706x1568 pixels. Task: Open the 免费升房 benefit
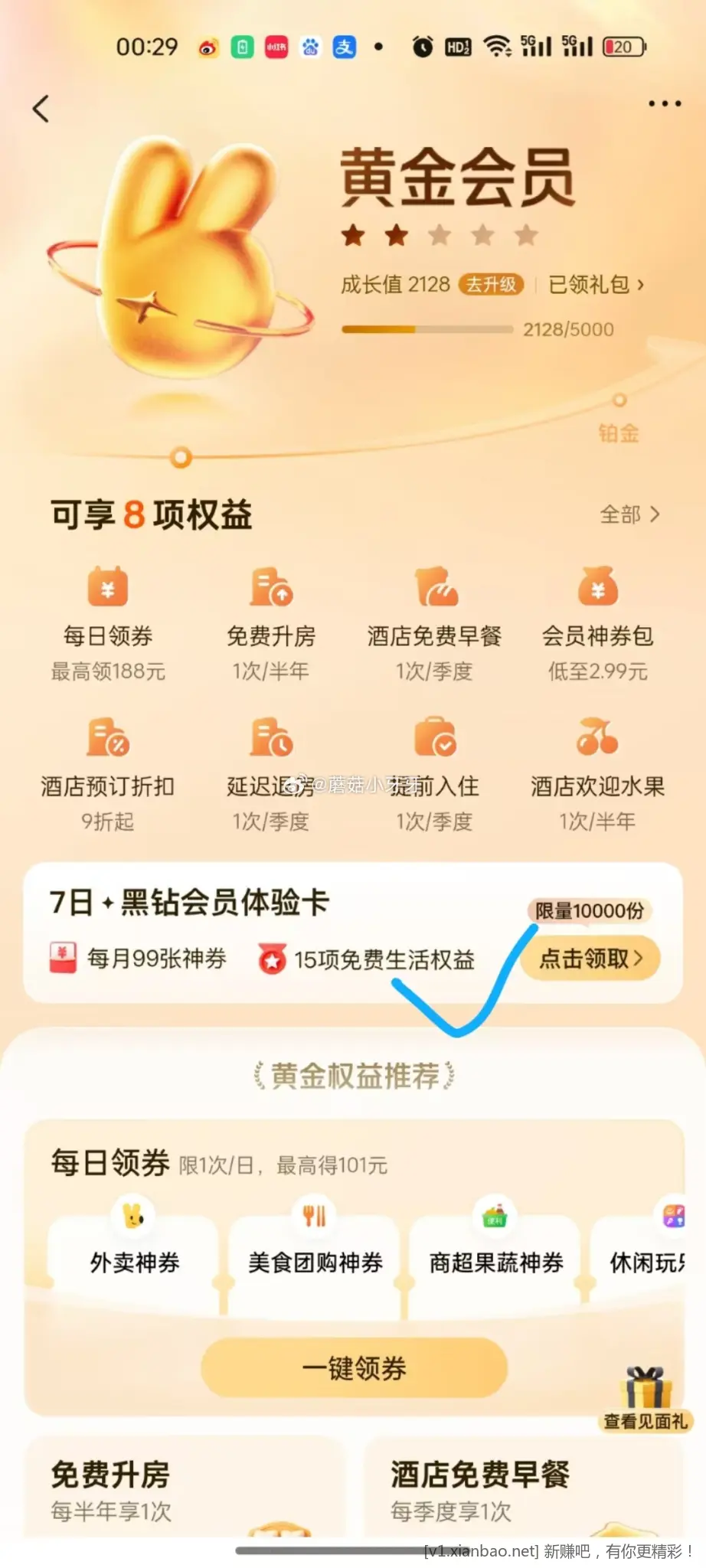tap(271, 588)
